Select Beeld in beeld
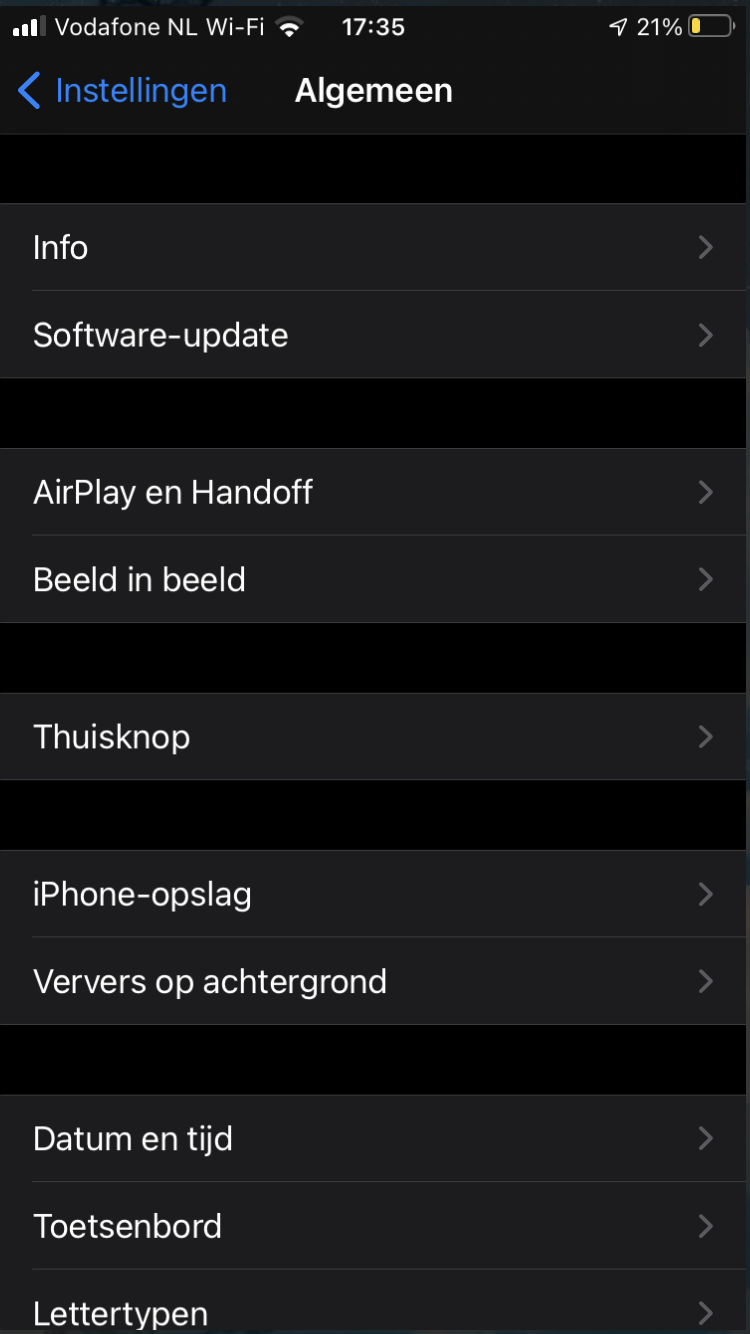 (374, 580)
